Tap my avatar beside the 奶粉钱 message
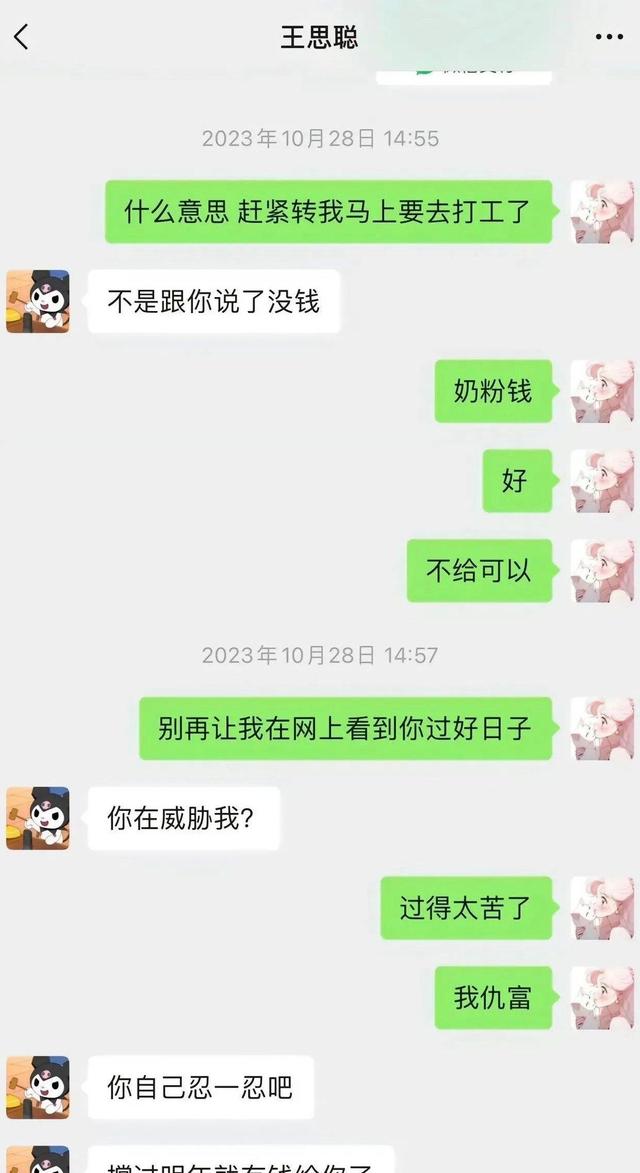Viewport: 640px width, 1173px height. (602, 391)
